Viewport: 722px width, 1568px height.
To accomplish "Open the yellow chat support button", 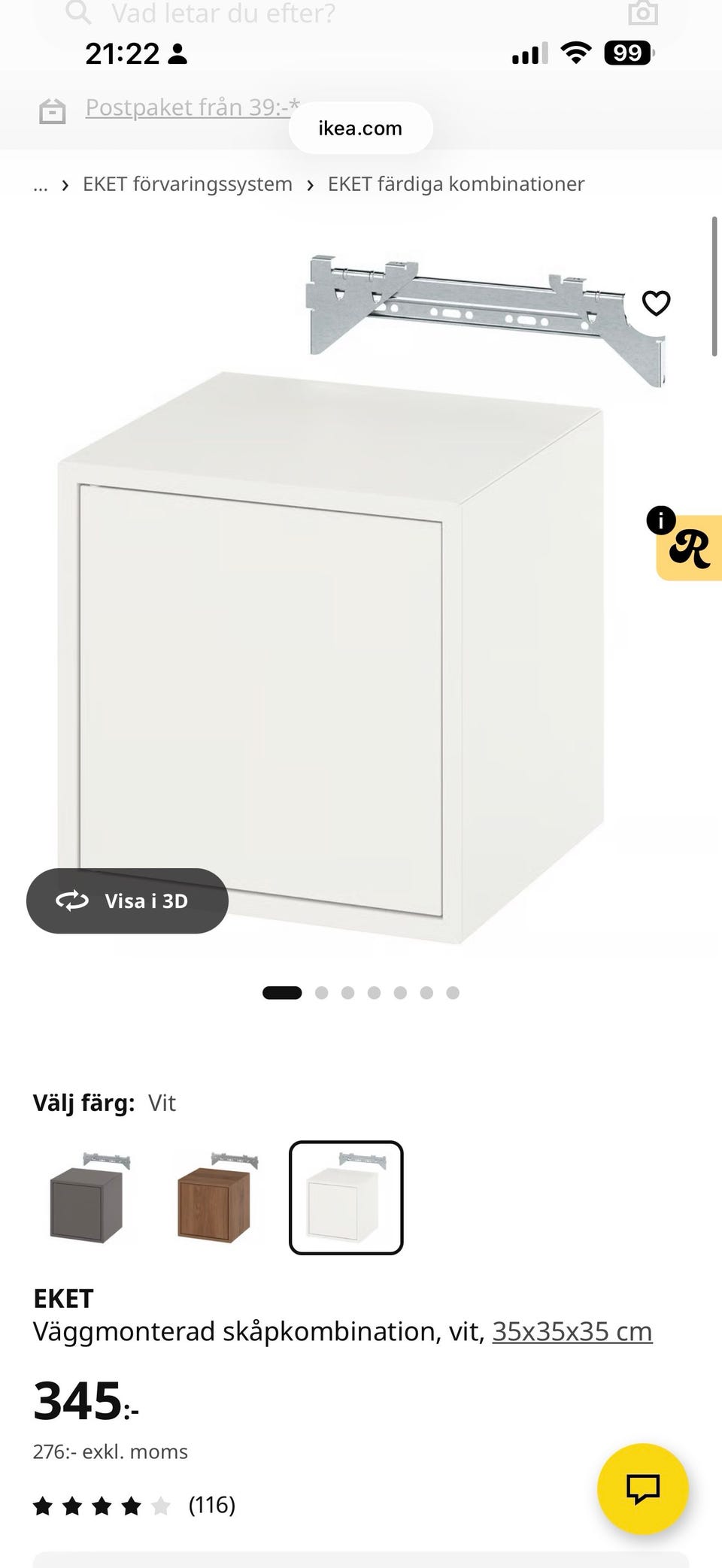I will click(643, 1488).
